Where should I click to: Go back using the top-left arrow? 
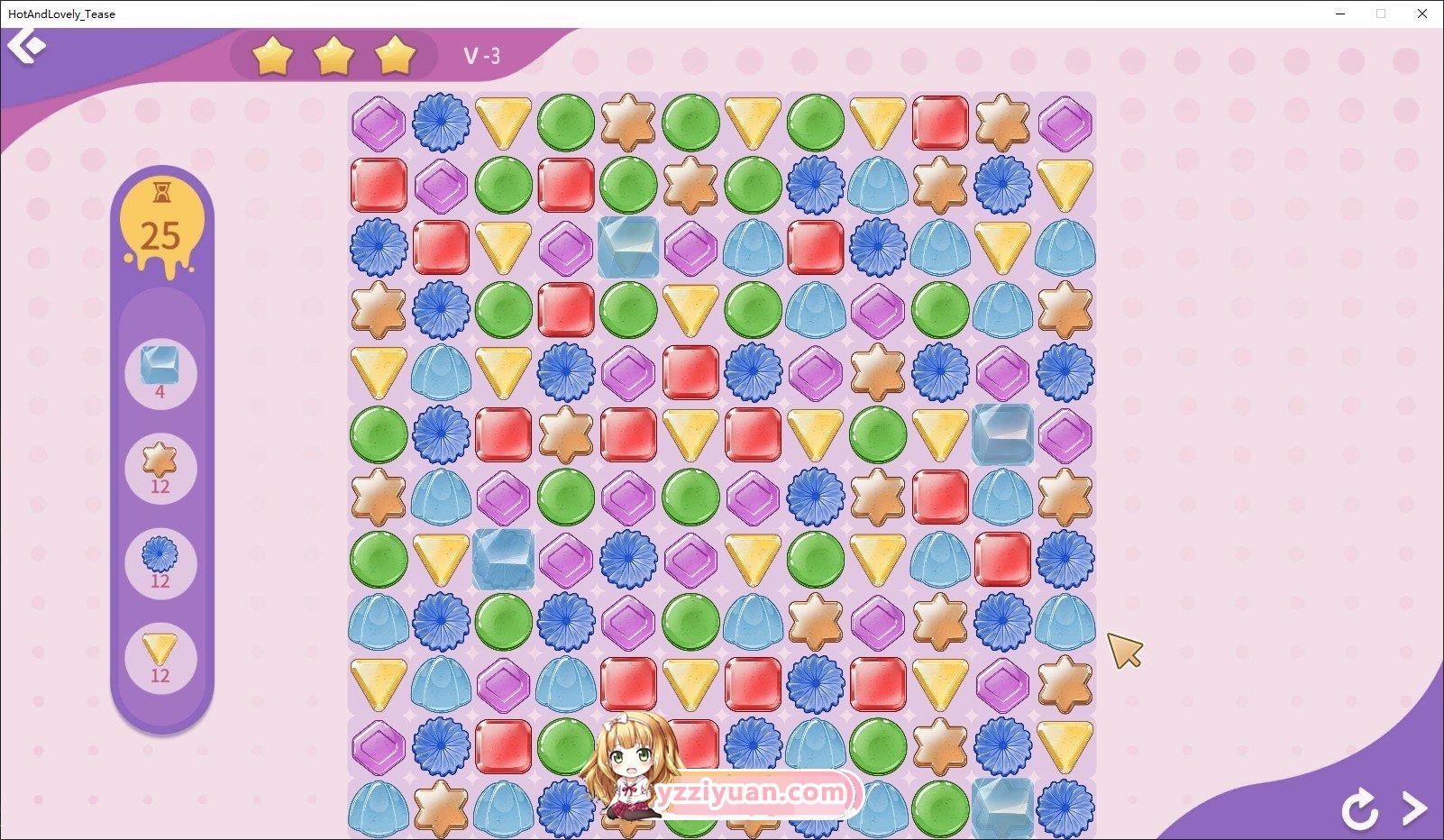tap(26, 46)
